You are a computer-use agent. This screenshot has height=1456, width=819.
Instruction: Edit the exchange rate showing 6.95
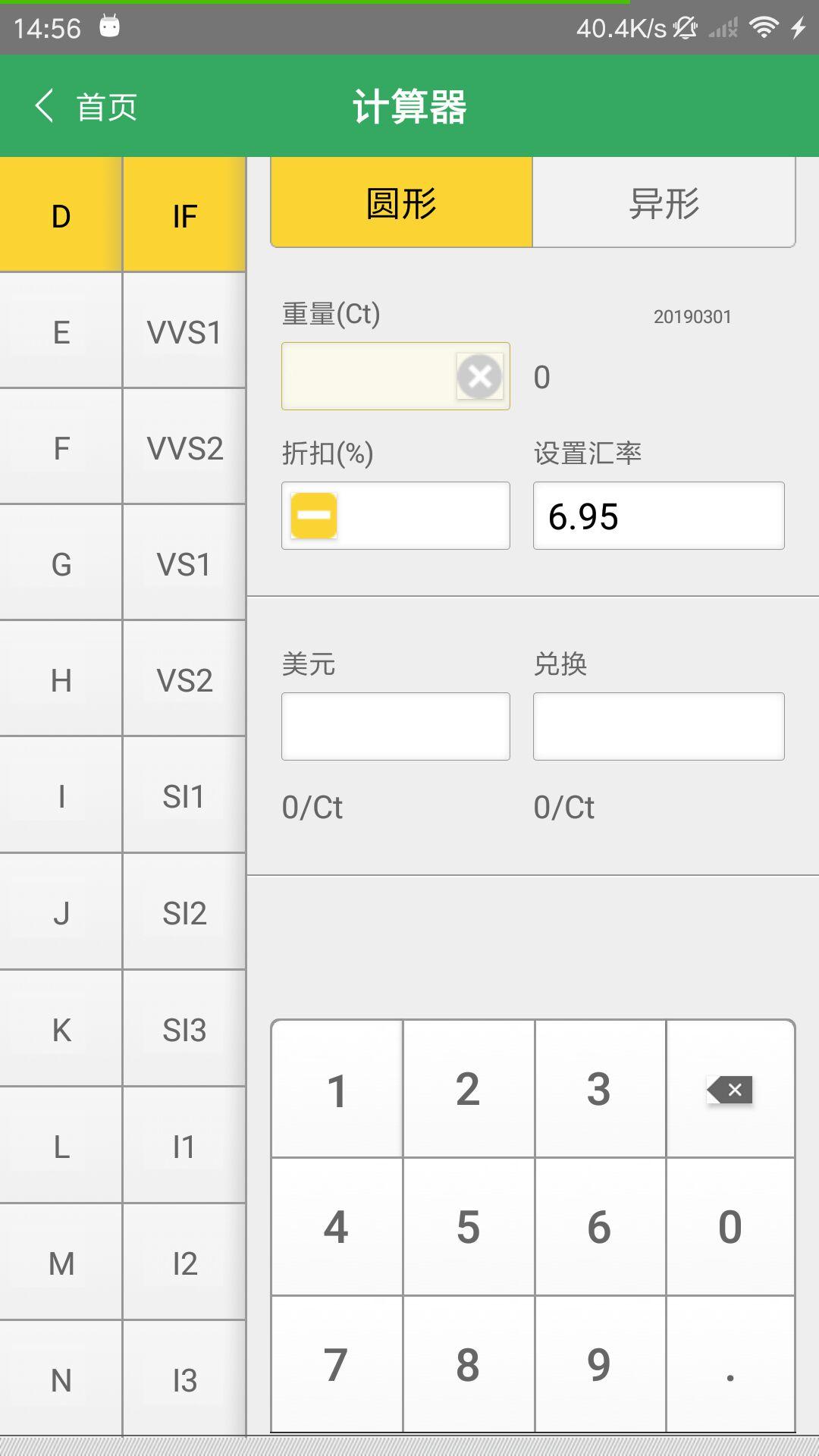point(658,516)
